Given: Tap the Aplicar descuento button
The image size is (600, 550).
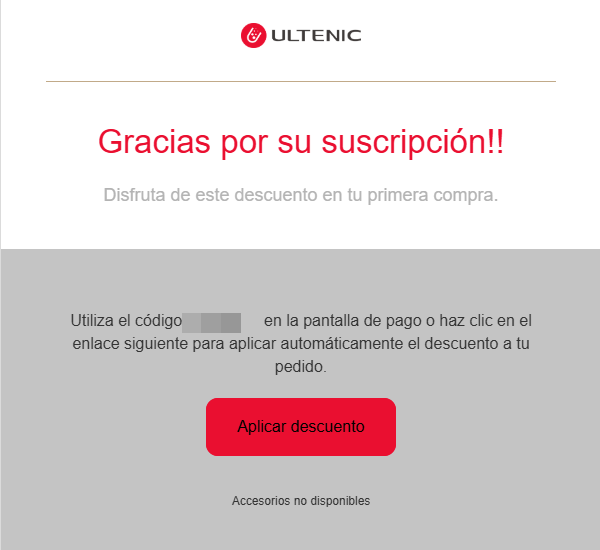Looking at the screenshot, I should pyautogui.click(x=301, y=427).
